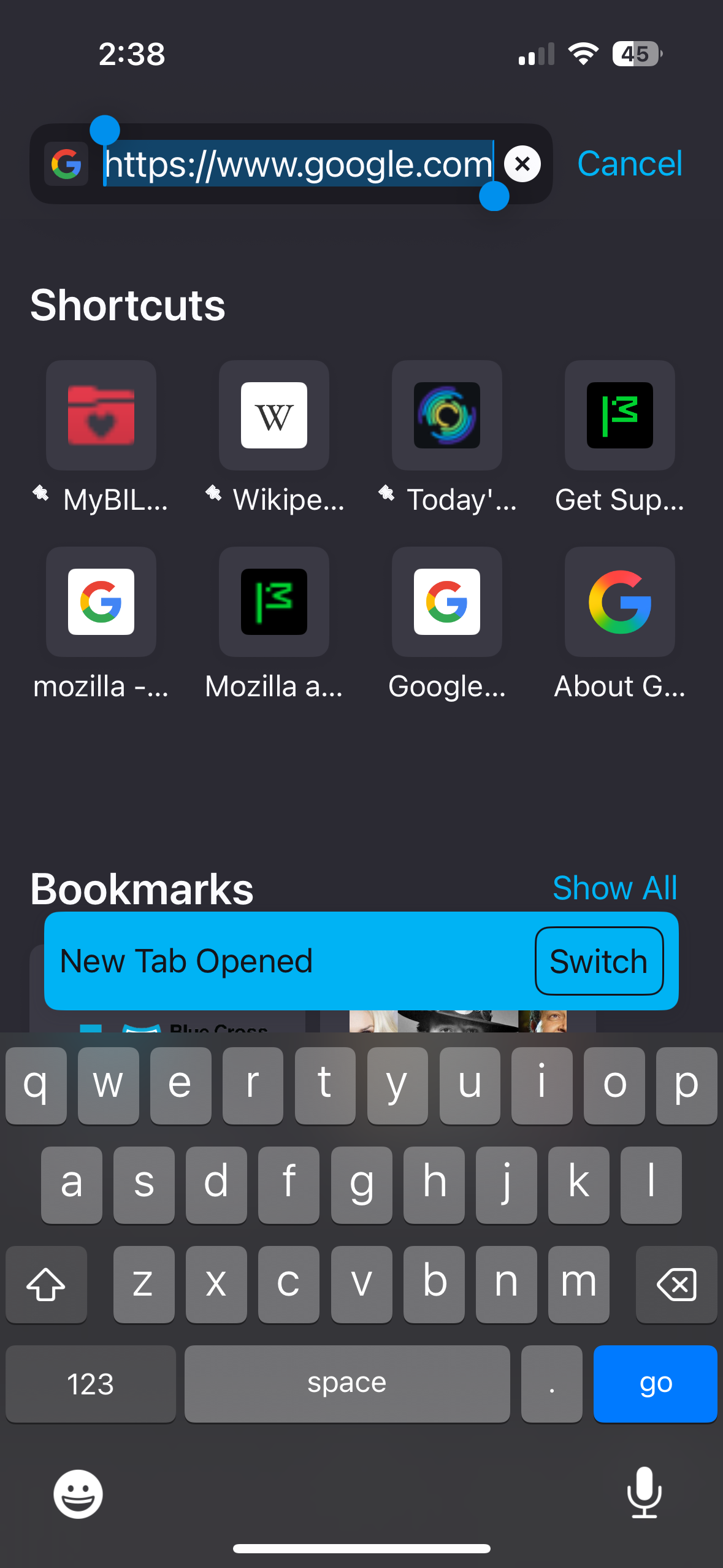Tap the backspace key
Viewport: 723px width, 1568px height.
[x=676, y=1284]
